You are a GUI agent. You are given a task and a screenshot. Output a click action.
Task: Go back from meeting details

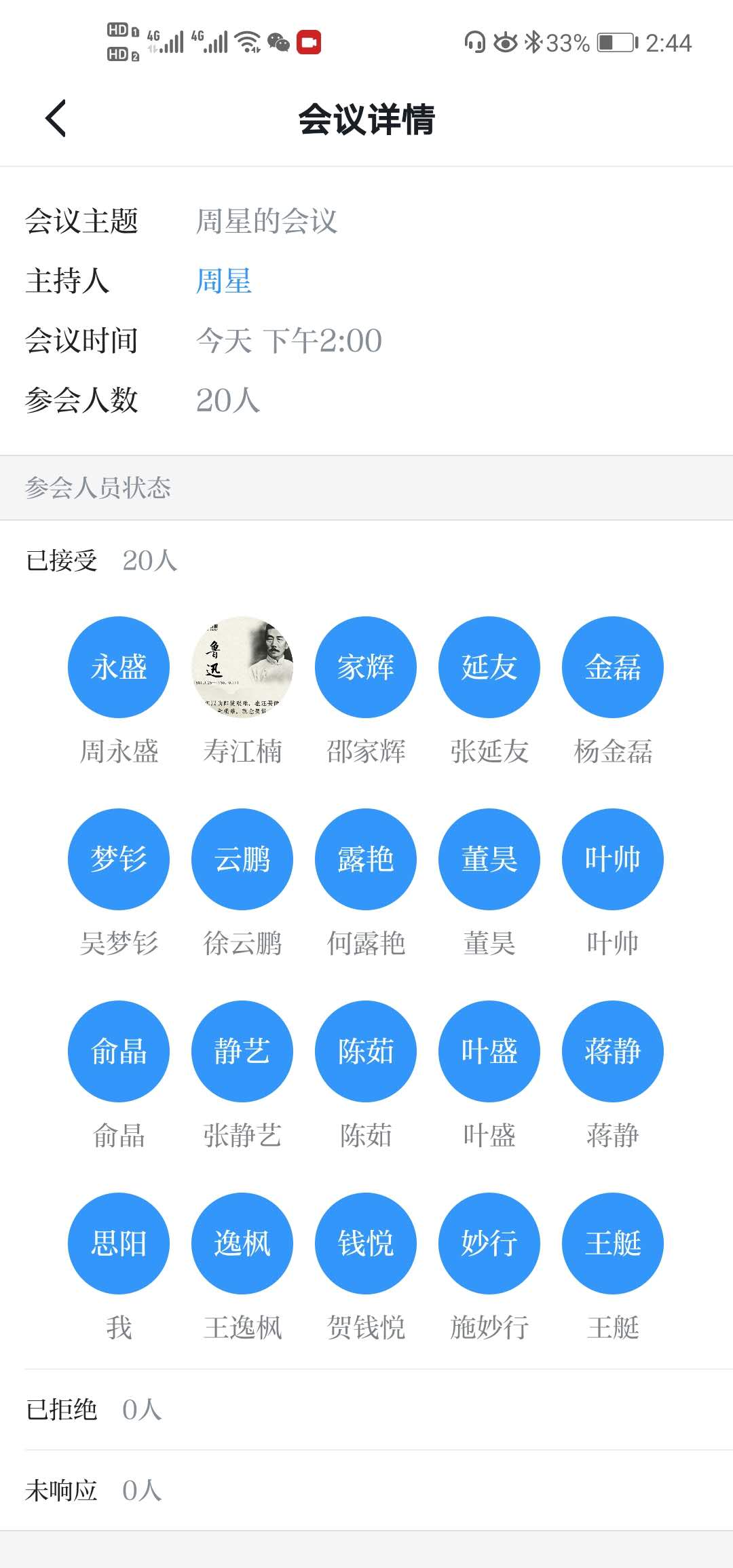[56, 118]
